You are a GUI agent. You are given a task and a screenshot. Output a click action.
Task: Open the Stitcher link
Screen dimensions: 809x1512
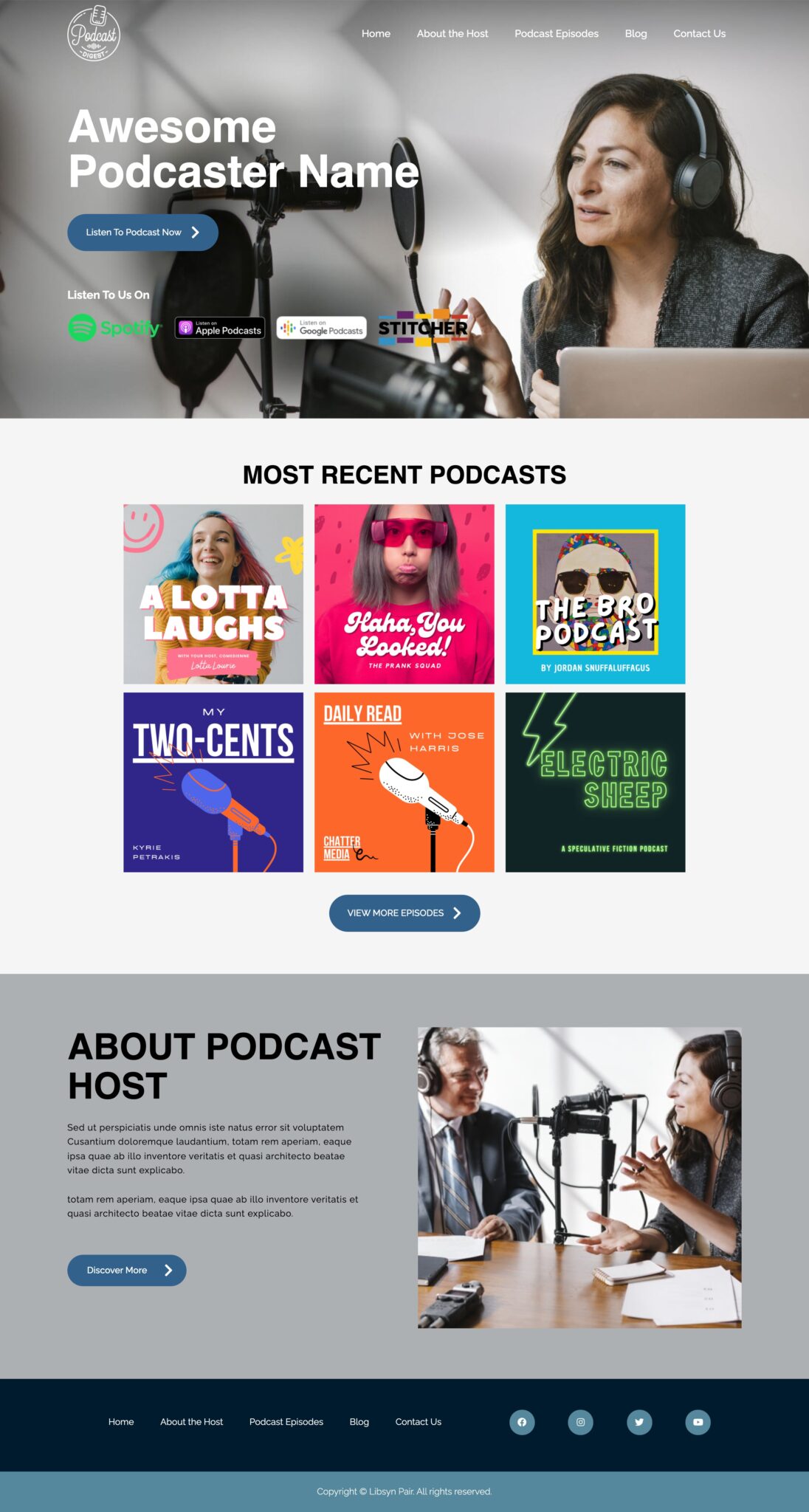pyautogui.click(x=423, y=328)
